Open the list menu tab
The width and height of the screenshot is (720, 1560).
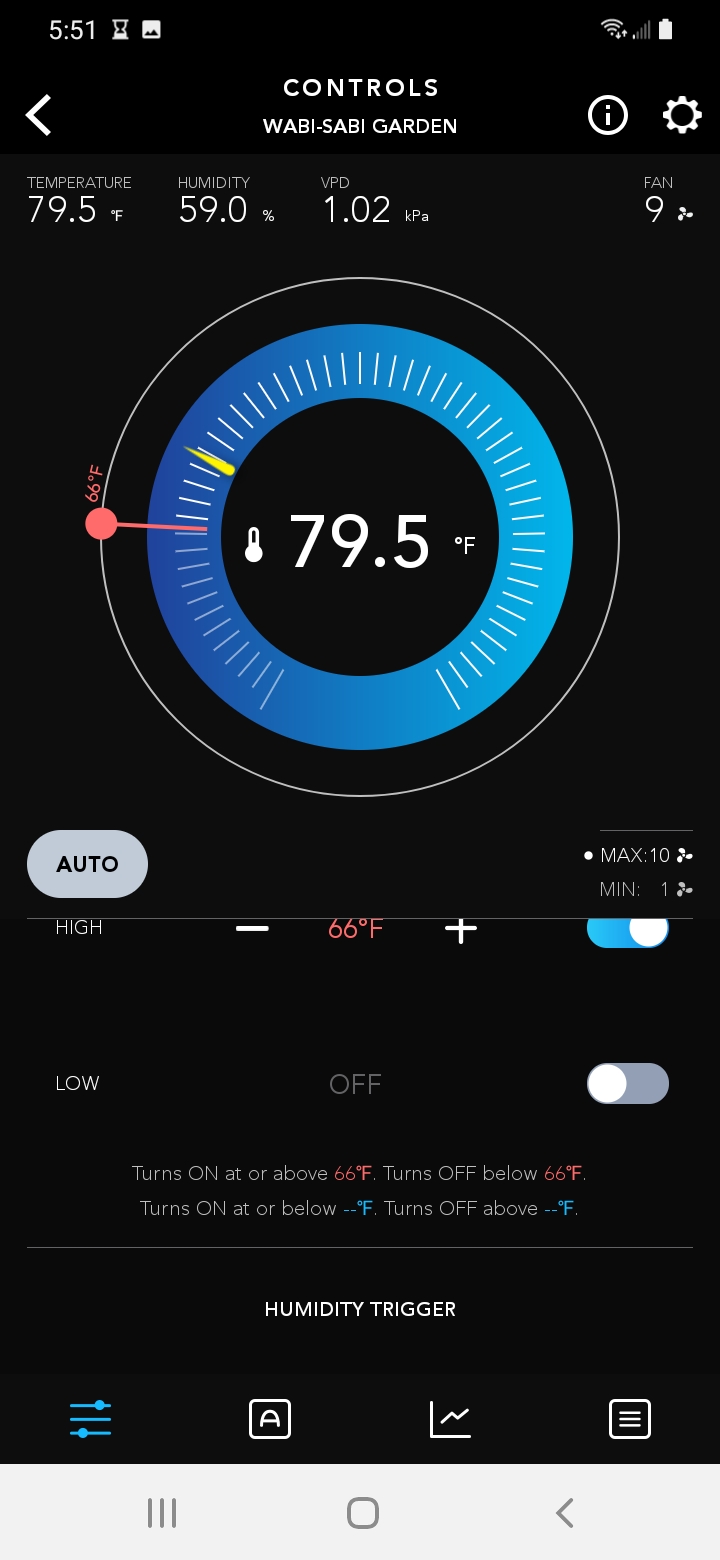630,1419
